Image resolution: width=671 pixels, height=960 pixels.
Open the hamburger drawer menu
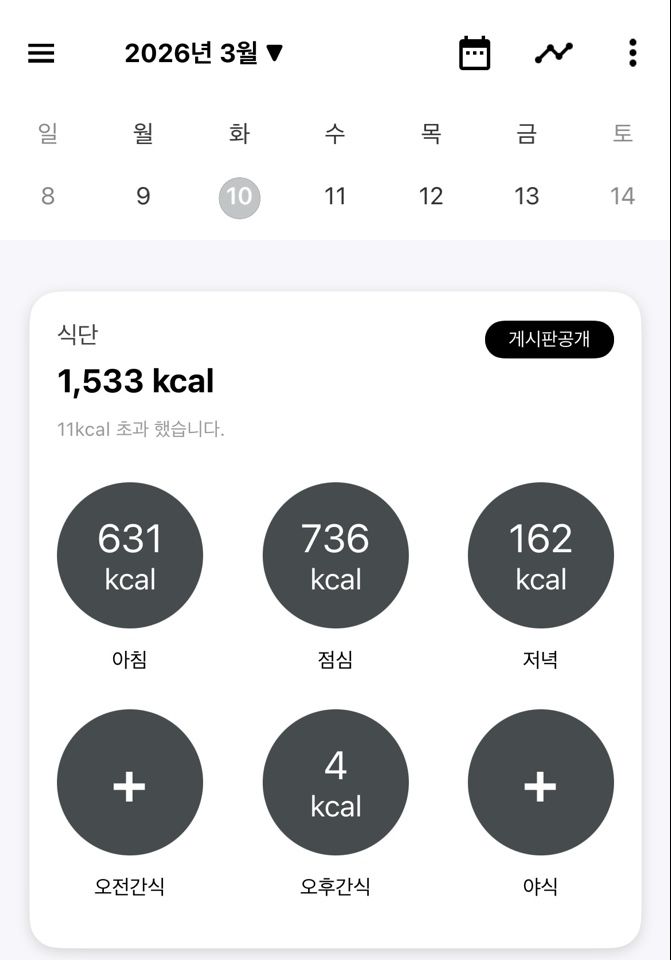[x=41, y=53]
